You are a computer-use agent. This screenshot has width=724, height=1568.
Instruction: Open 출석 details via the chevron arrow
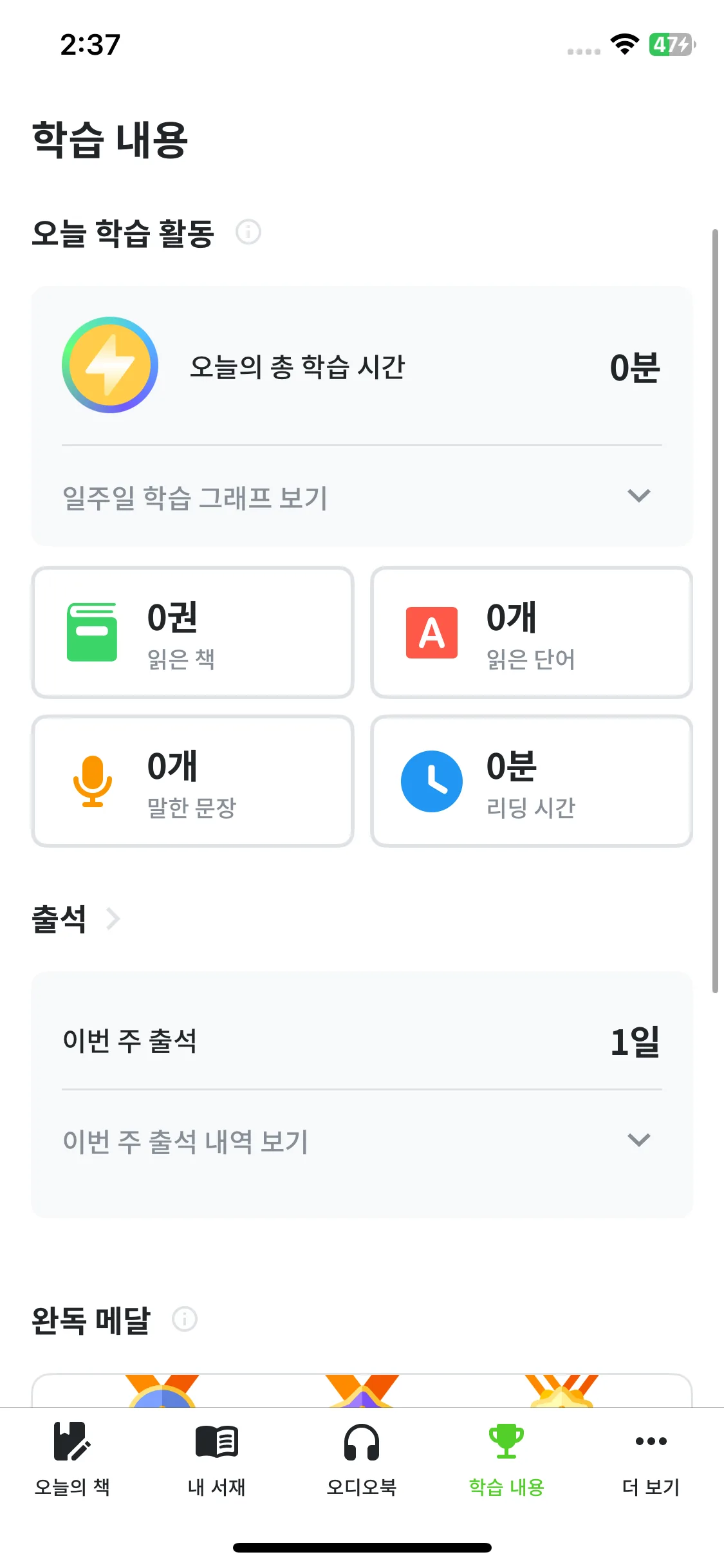point(114,919)
